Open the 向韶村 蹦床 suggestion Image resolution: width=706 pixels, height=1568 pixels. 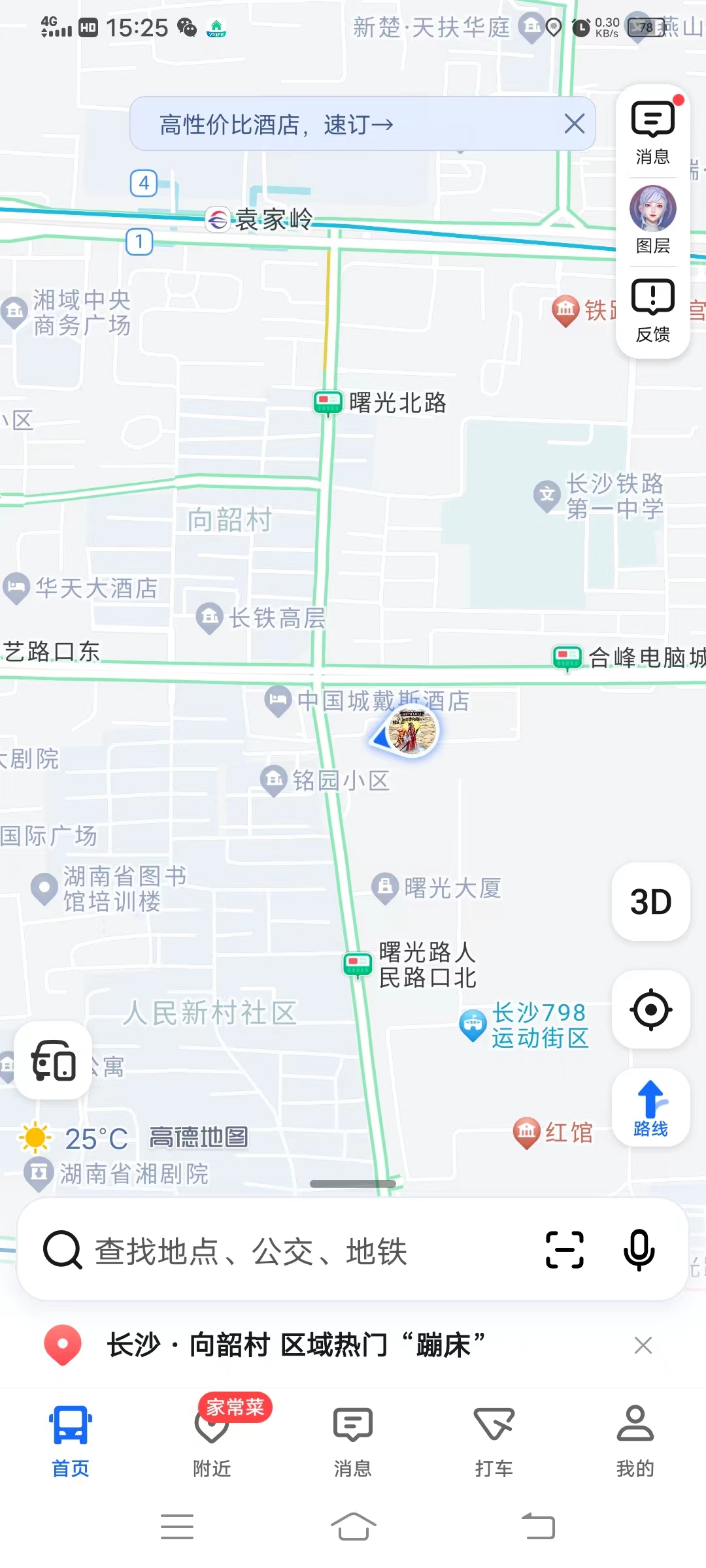294,1345
